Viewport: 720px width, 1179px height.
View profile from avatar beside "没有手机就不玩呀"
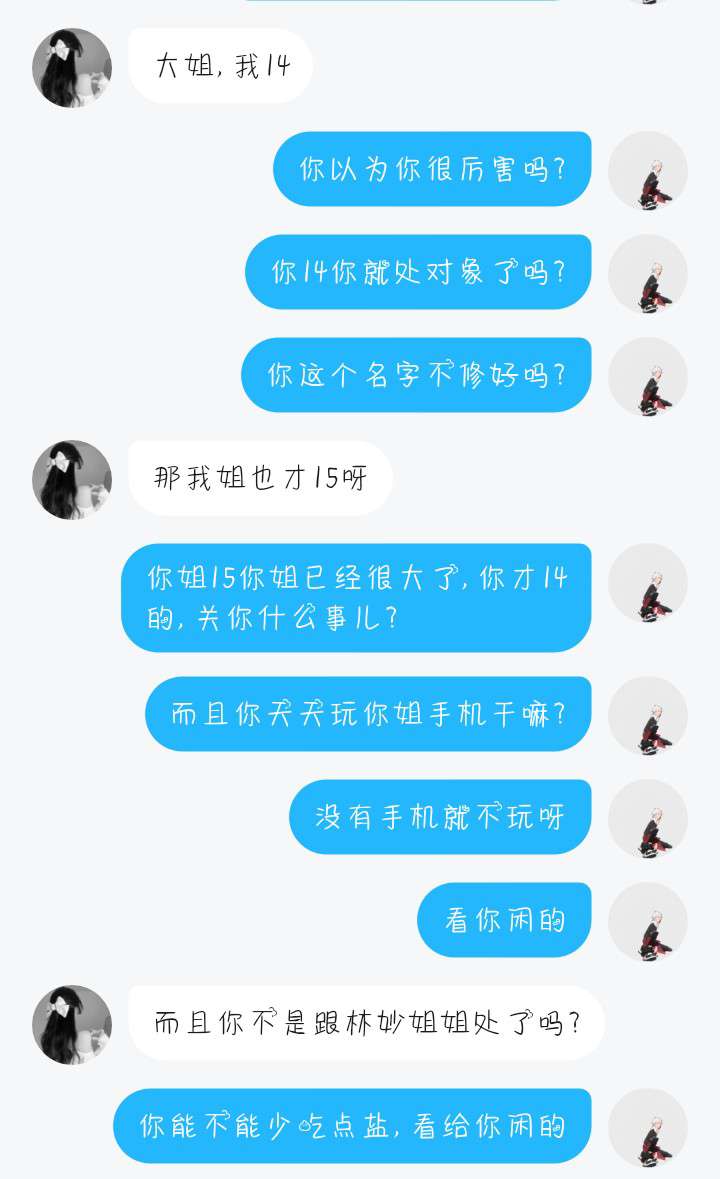[648, 819]
